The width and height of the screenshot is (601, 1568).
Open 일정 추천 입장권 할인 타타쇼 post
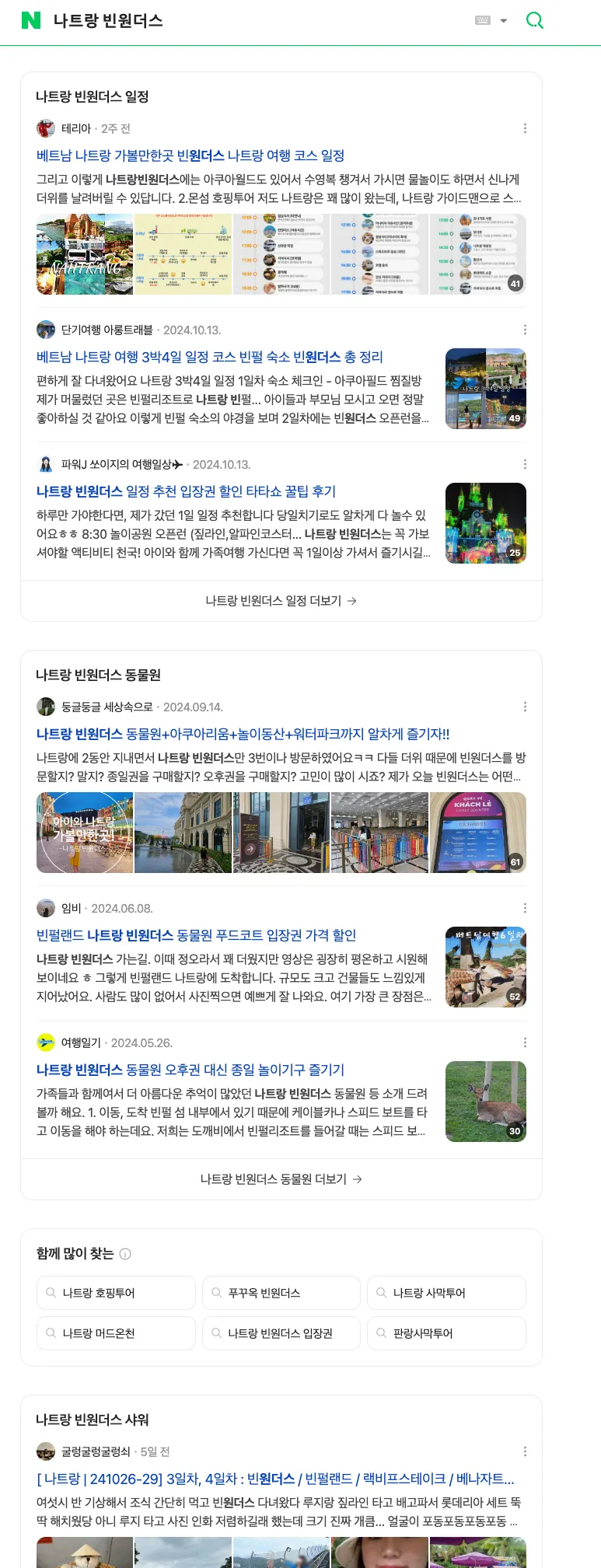coord(187,491)
